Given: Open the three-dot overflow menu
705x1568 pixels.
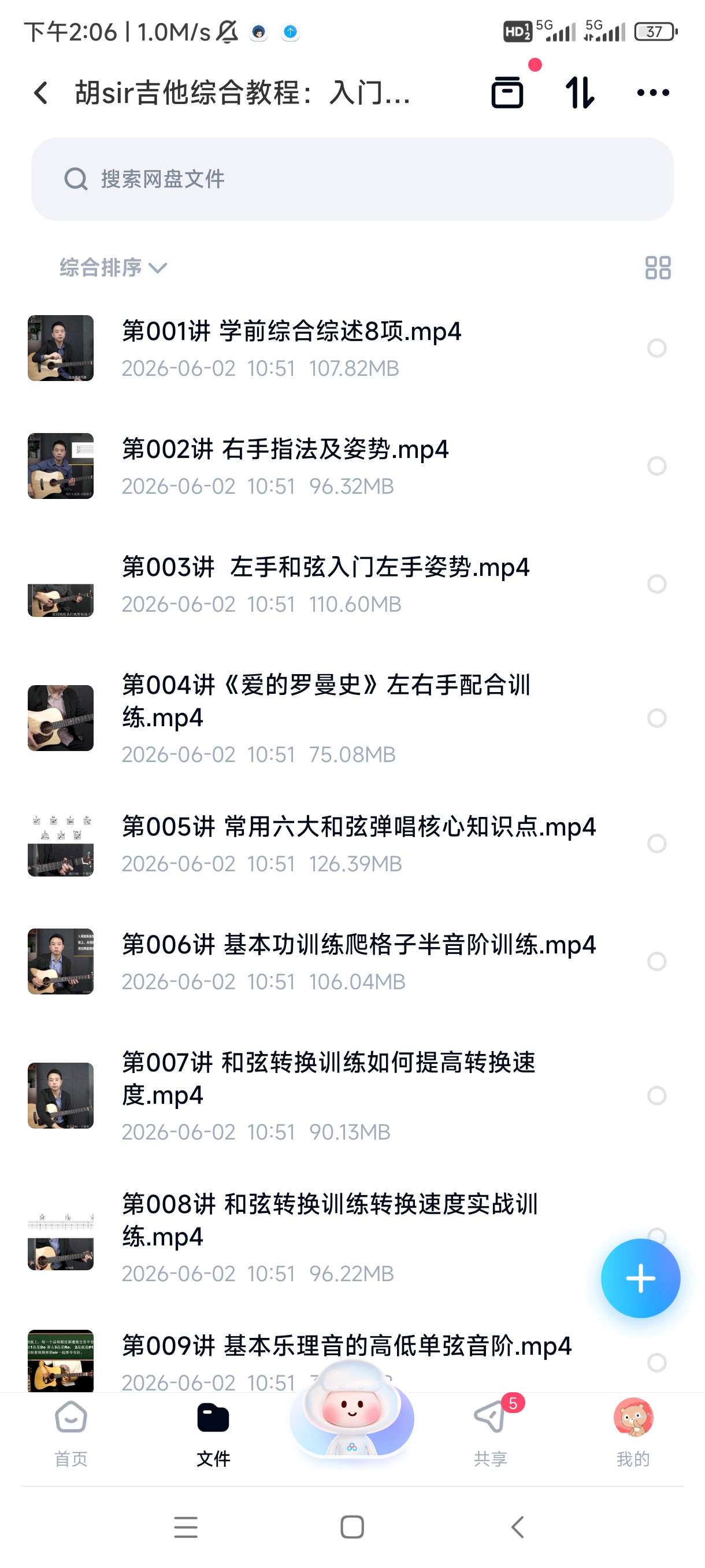Looking at the screenshot, I should click(652, 93).
